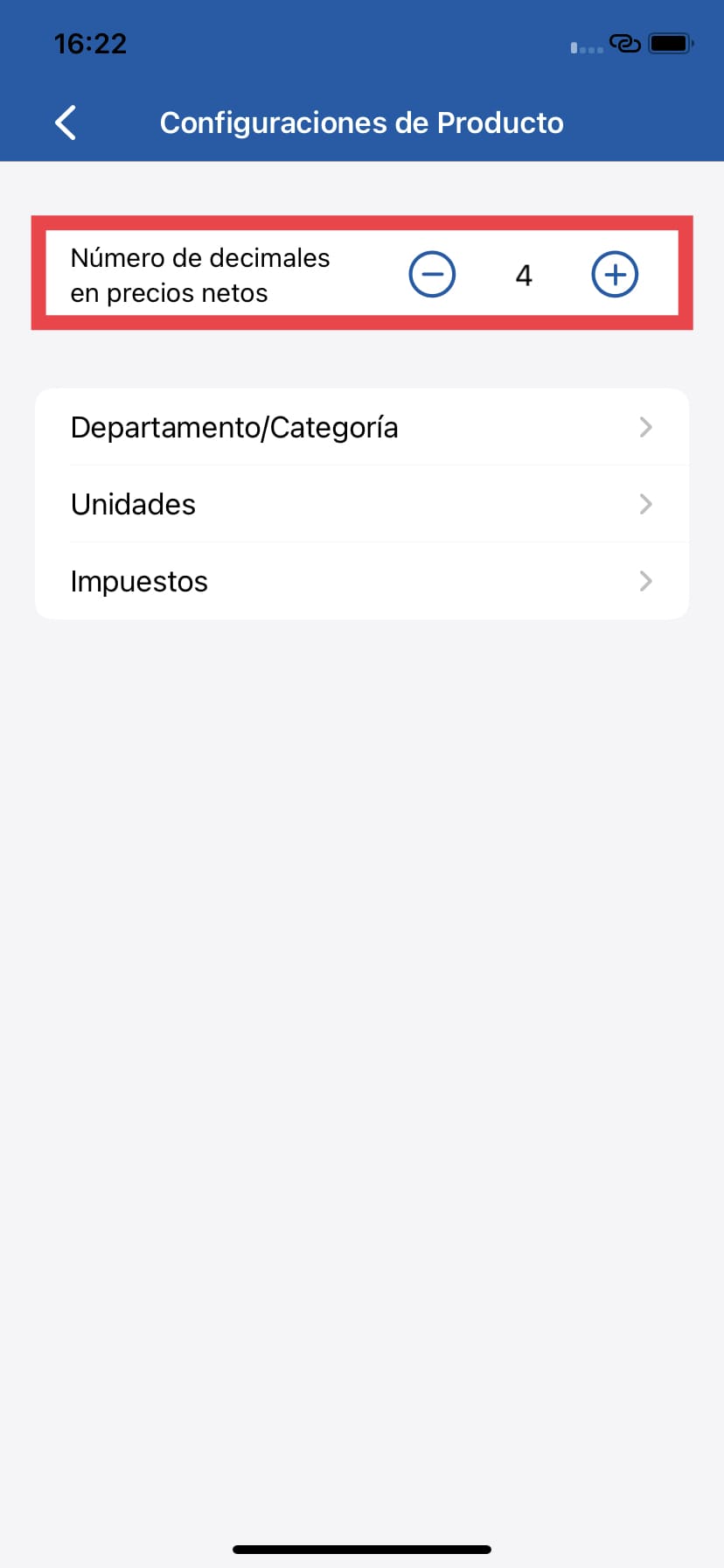Expand the Departamento/Categoría chevron

pyautogui.click(x=645, y=427)
